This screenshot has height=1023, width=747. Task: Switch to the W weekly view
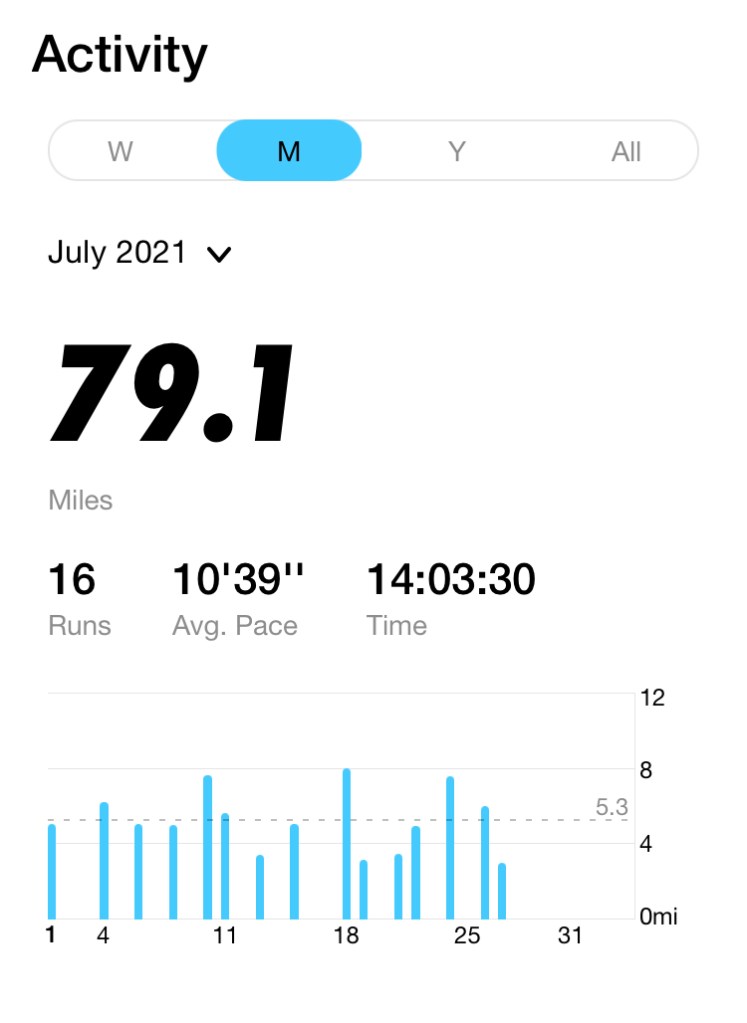click(121, 152)
